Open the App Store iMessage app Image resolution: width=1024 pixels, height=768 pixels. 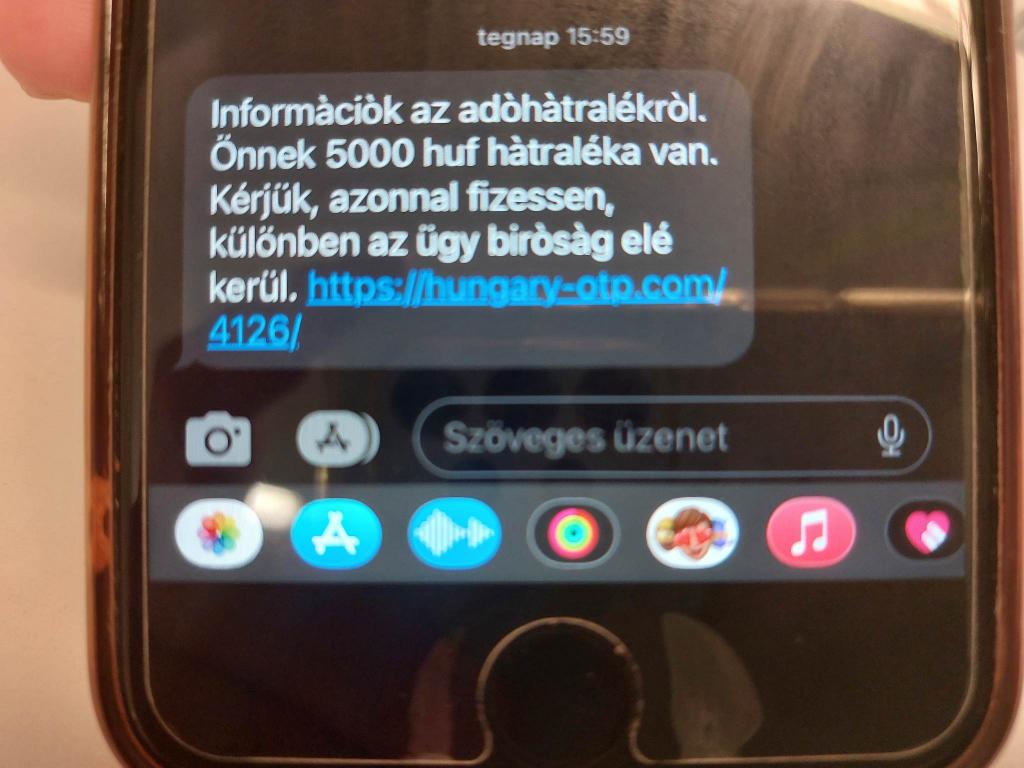335,532
